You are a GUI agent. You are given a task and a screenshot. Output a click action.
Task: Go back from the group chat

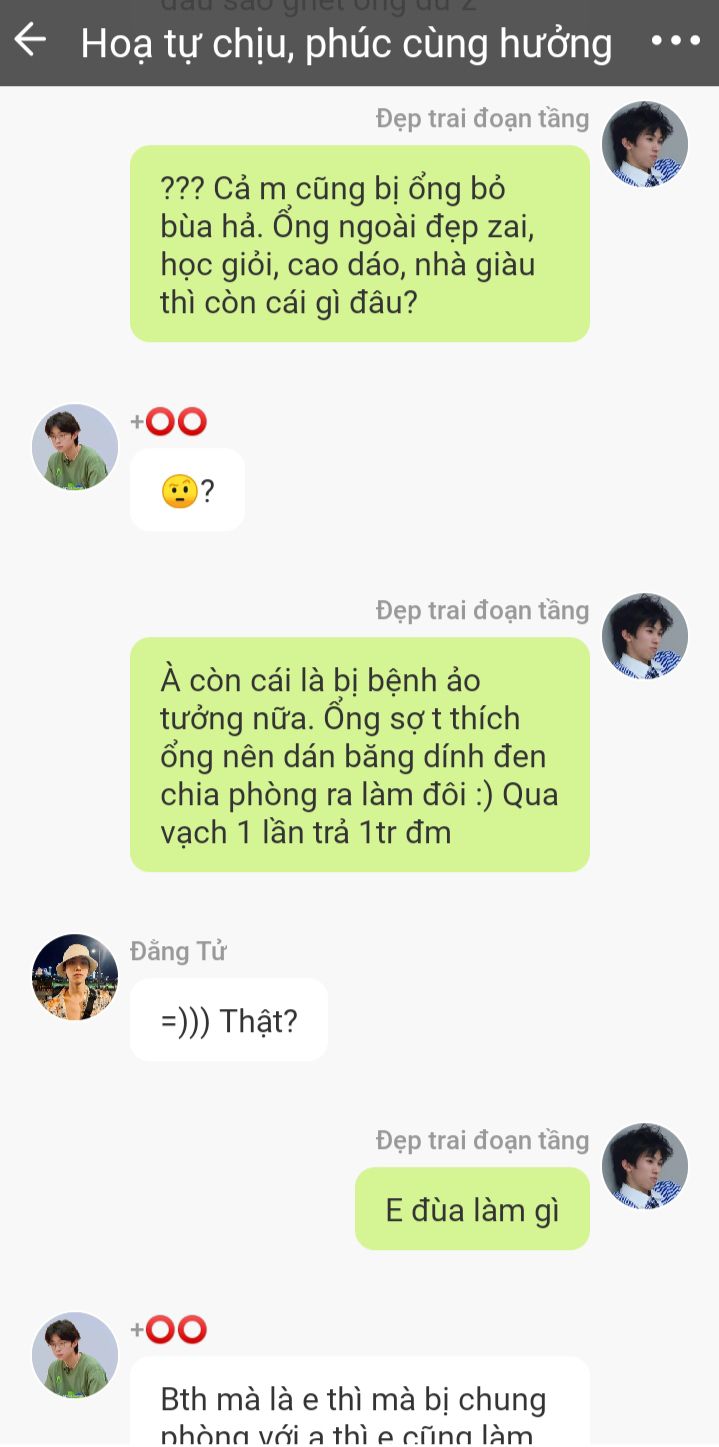(x=30, y=41)
